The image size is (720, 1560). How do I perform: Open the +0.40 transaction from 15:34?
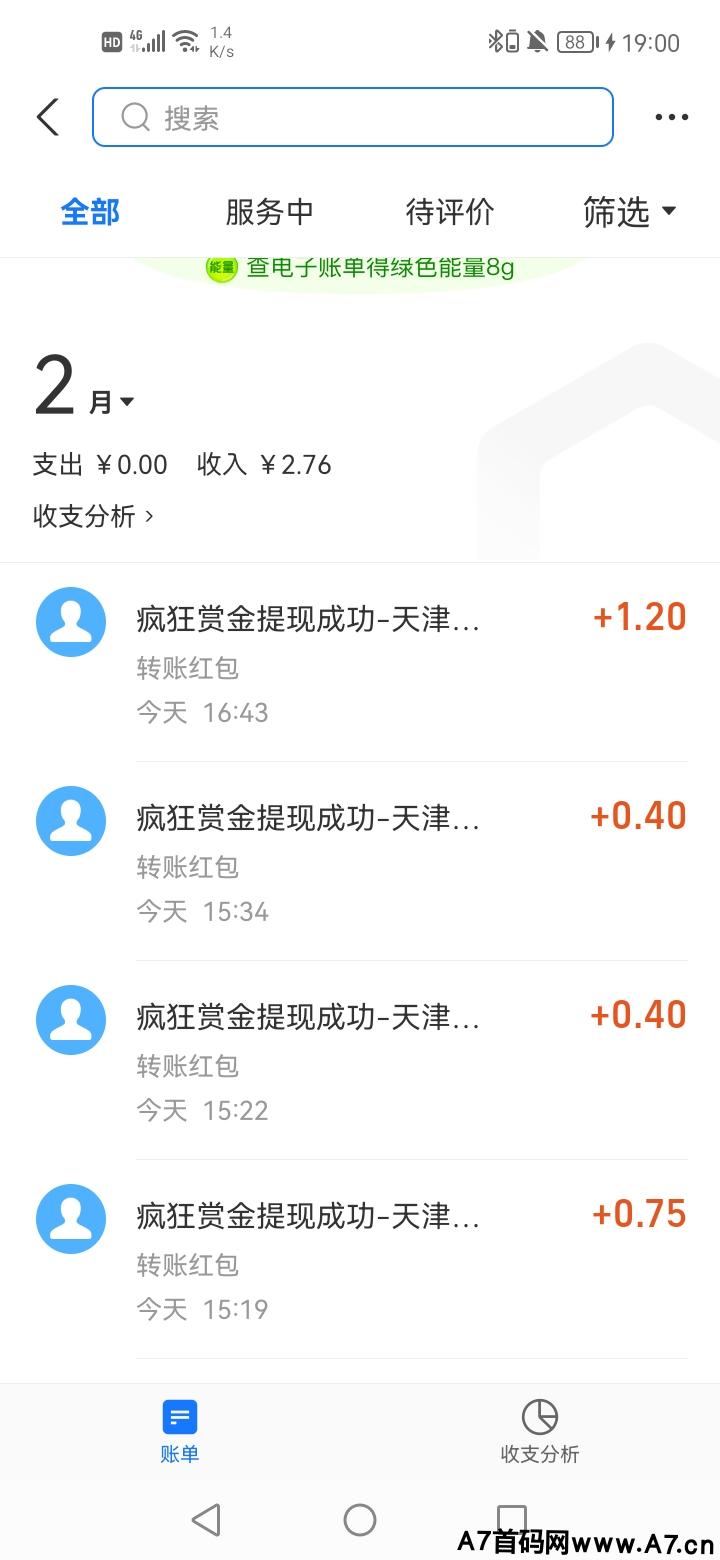tap(360, 861)
